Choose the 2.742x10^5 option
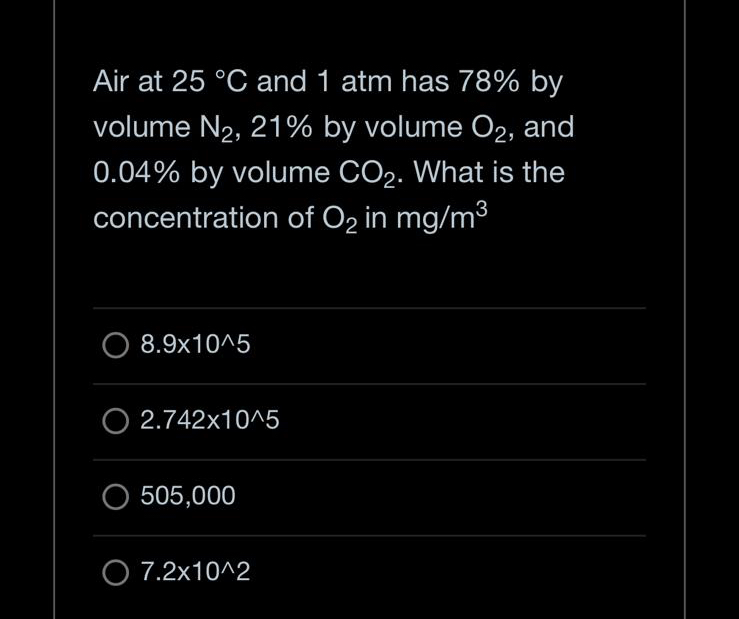 (116, 422)
